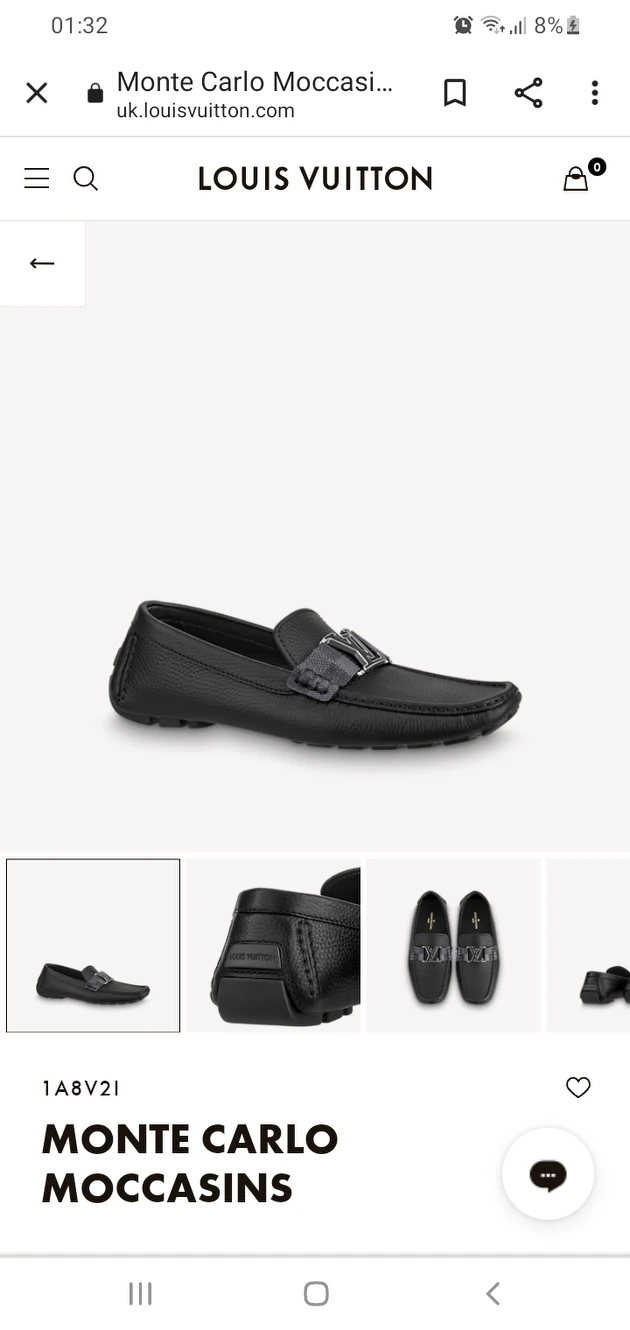The width and height of the screenshot is (630, 1330).
Task: Select the top-down pair thumbnail
Action: coord(453,945)
